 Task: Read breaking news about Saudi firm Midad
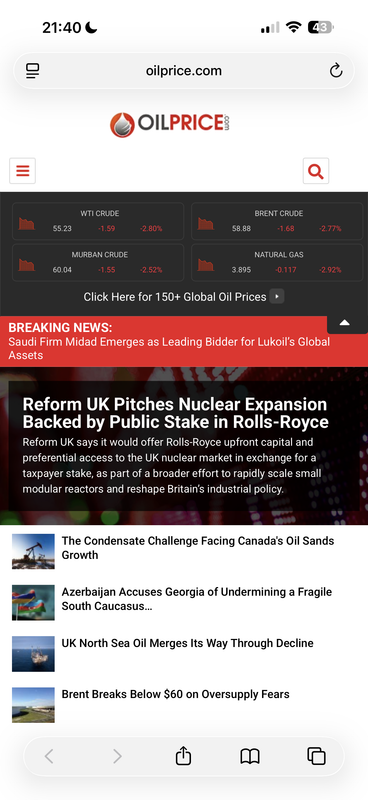tap(169, 348)
